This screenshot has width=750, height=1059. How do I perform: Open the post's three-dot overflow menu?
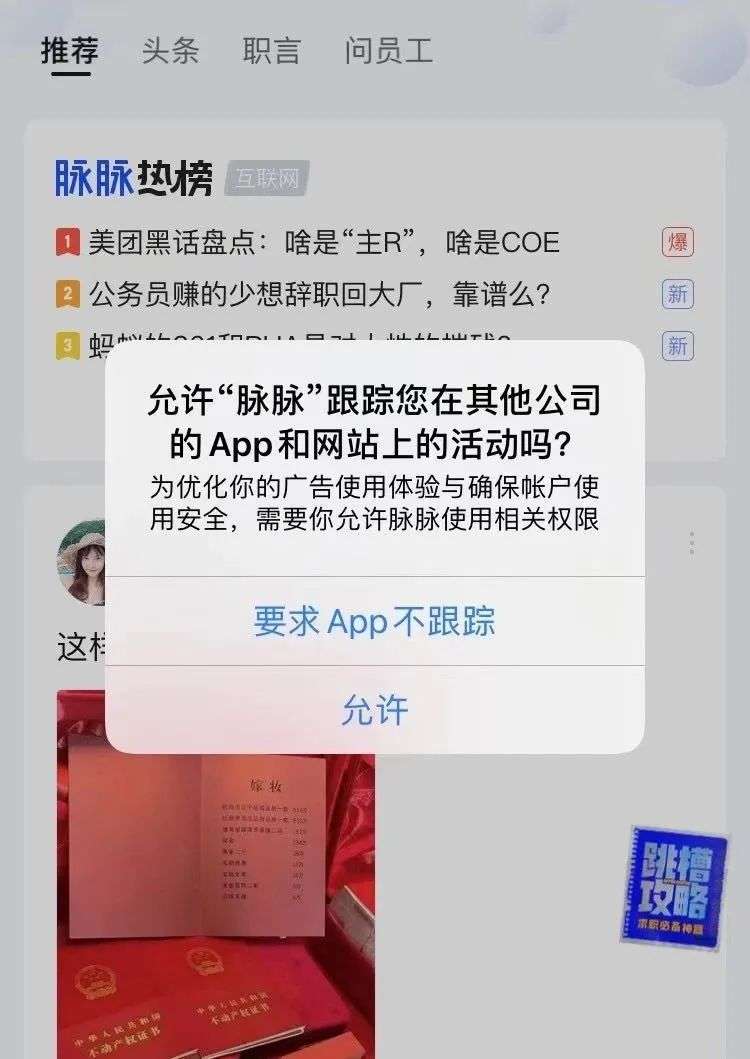point(691,543)
